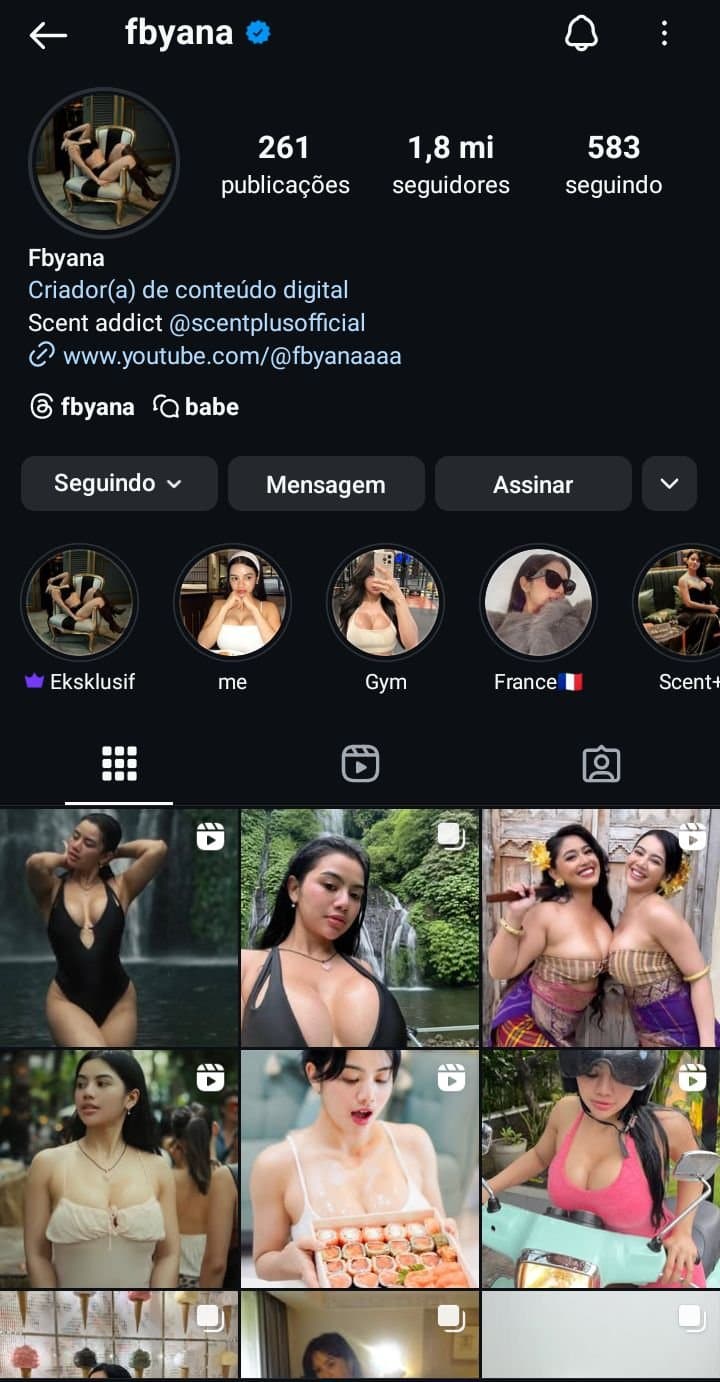
Task: Switch to the Reels tab
Action: point(360,764)
